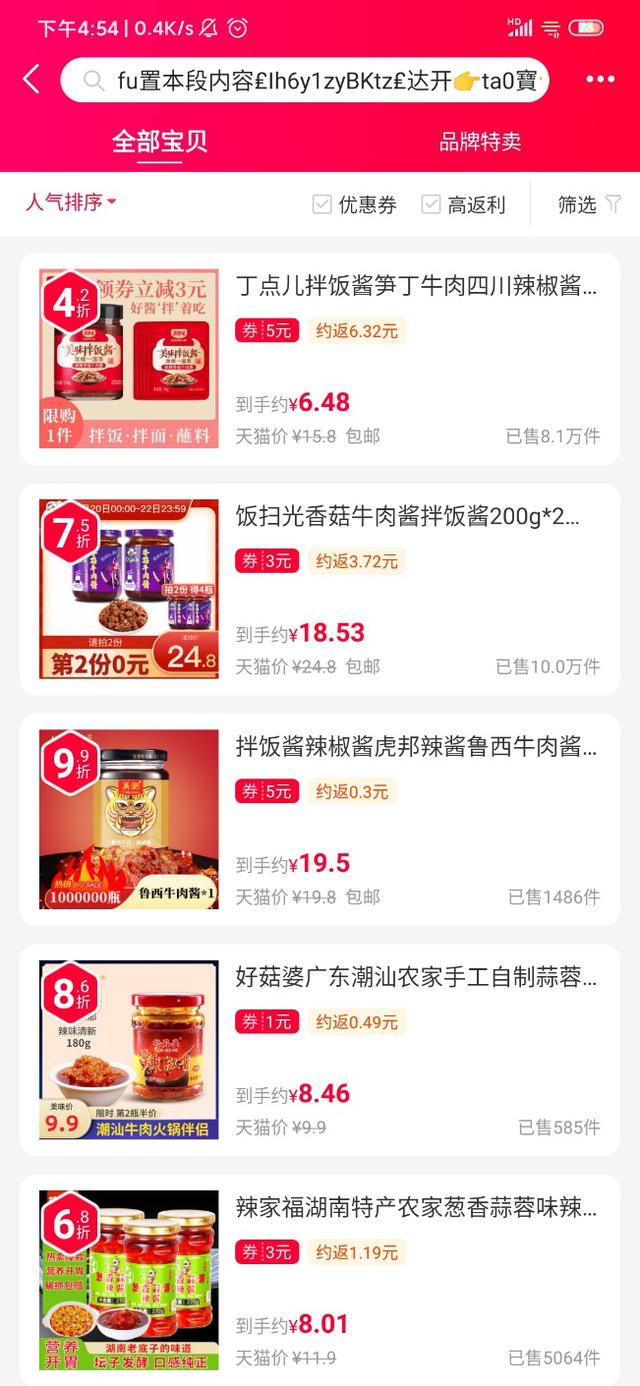Screen dimensions: 640x1386
Task: Switch to the 品牌特卖 tab
Action: (x=480, y=141)
